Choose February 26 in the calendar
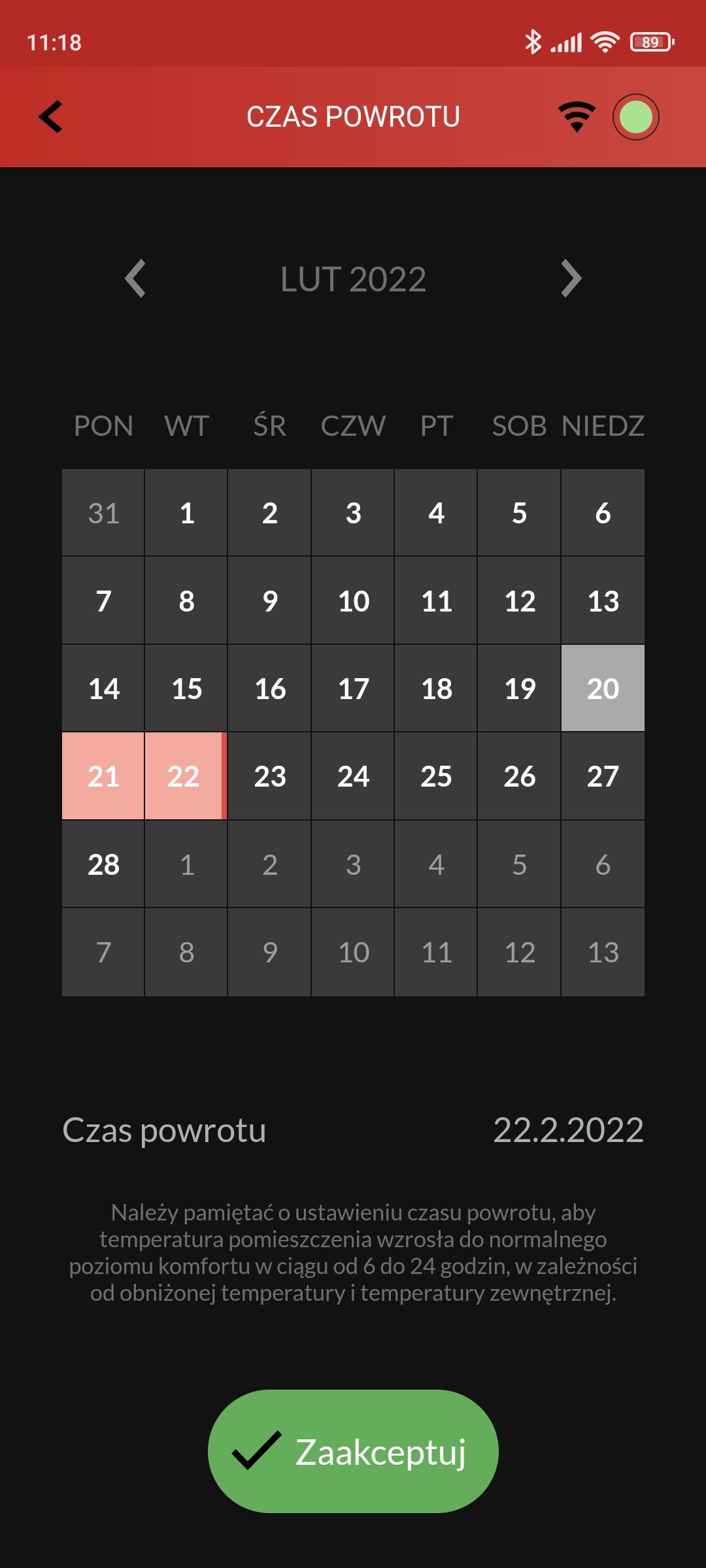706x1568 pixels. tap(519, 776)
